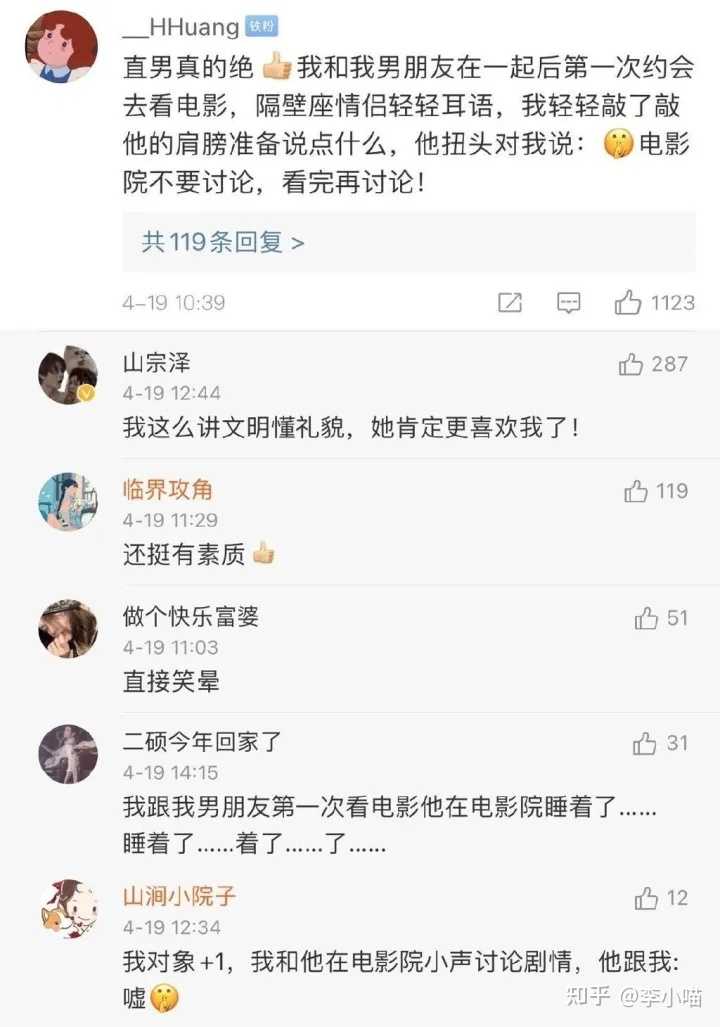Like 二硕今年回家了's comment

pyautogui.click(x=645, y=744)
